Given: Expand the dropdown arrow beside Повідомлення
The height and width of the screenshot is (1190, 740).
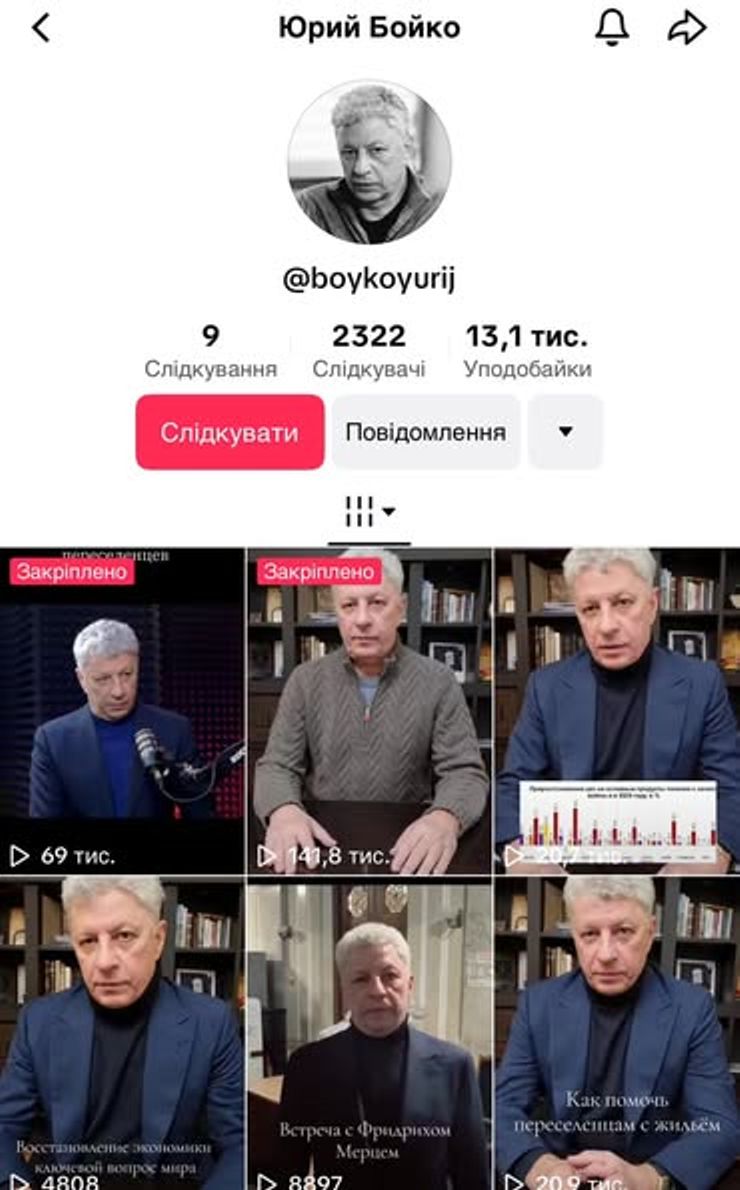Looking at the screenshot, I should point(565,432).
